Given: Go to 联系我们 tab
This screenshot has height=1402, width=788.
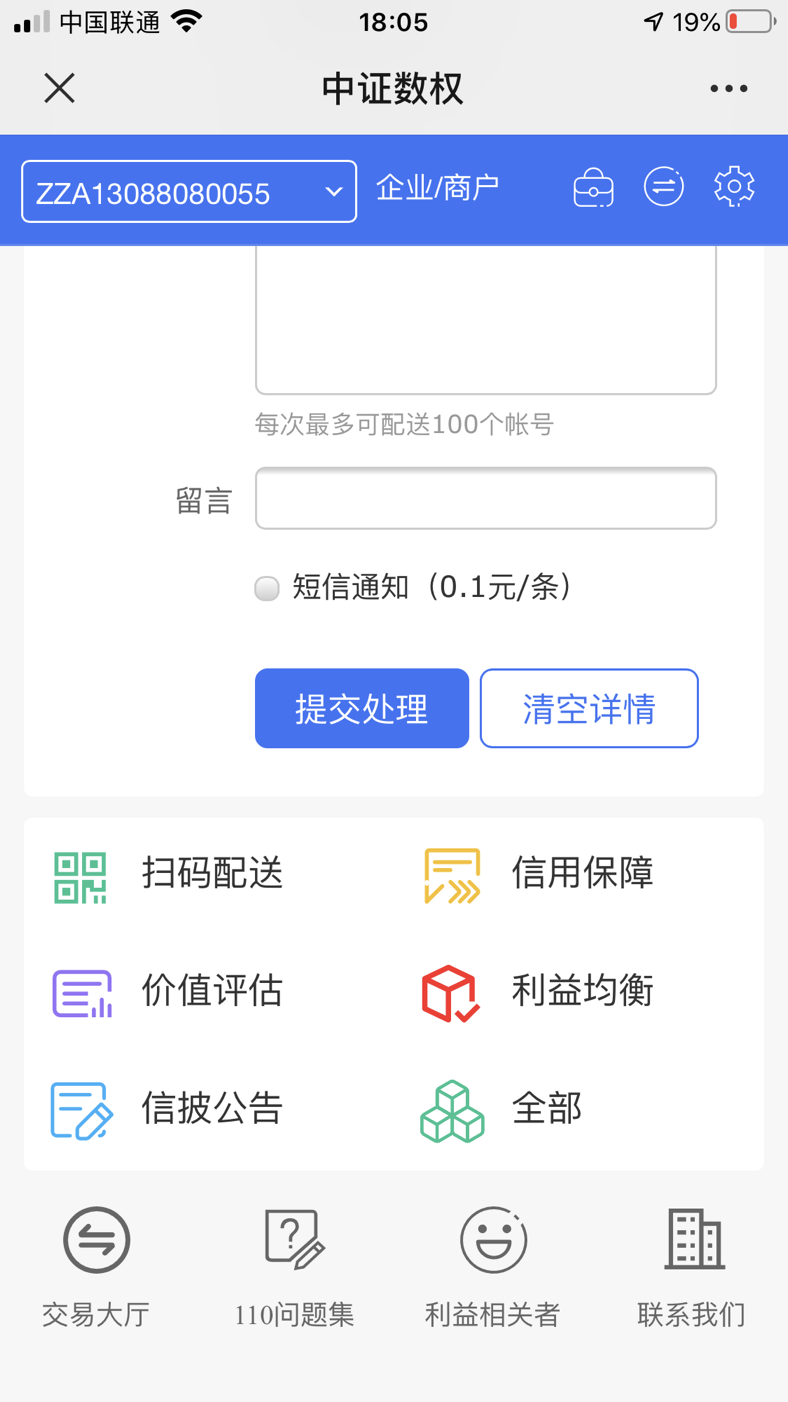Looking at the screenshot, I should pyautogui.click(x=692, y=1267).
